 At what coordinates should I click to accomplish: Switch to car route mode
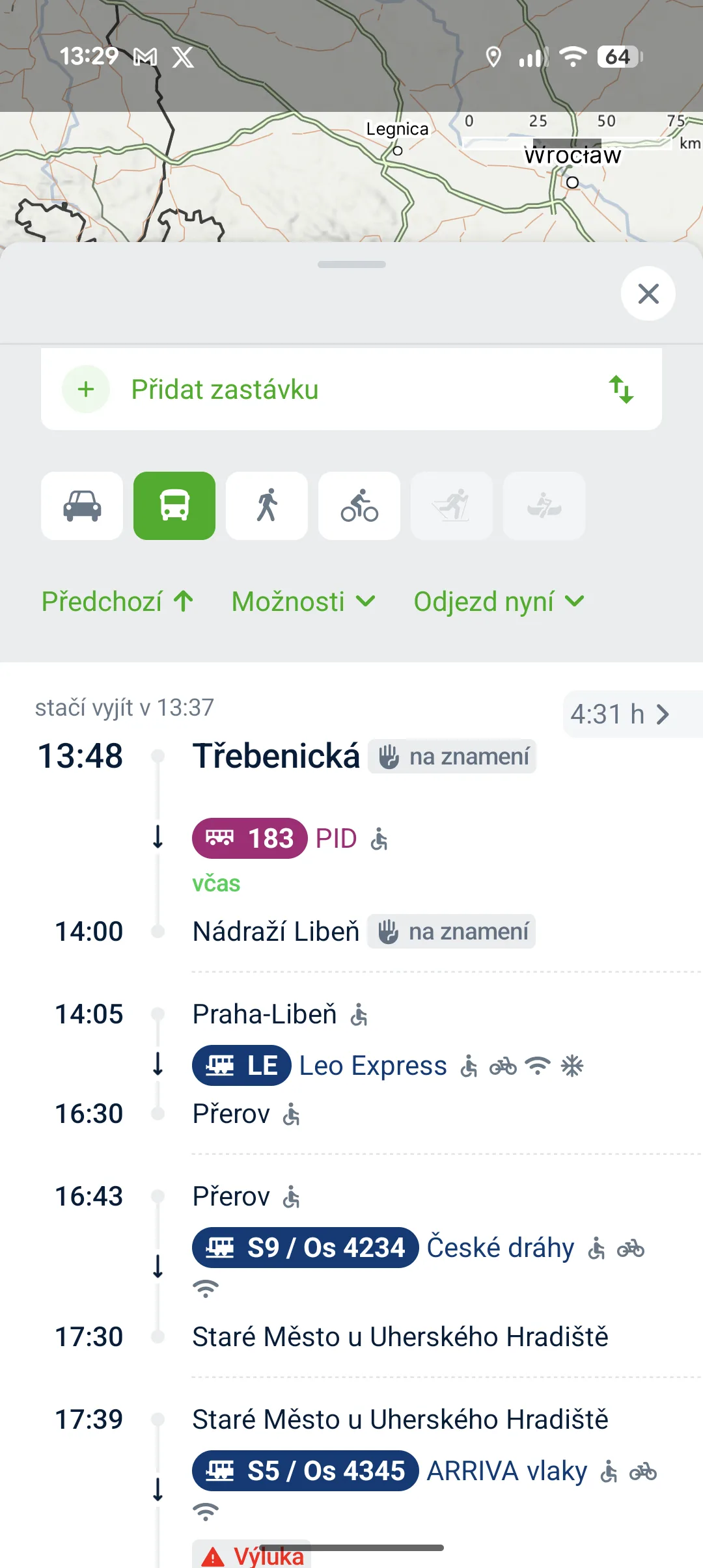click(82, 506)
